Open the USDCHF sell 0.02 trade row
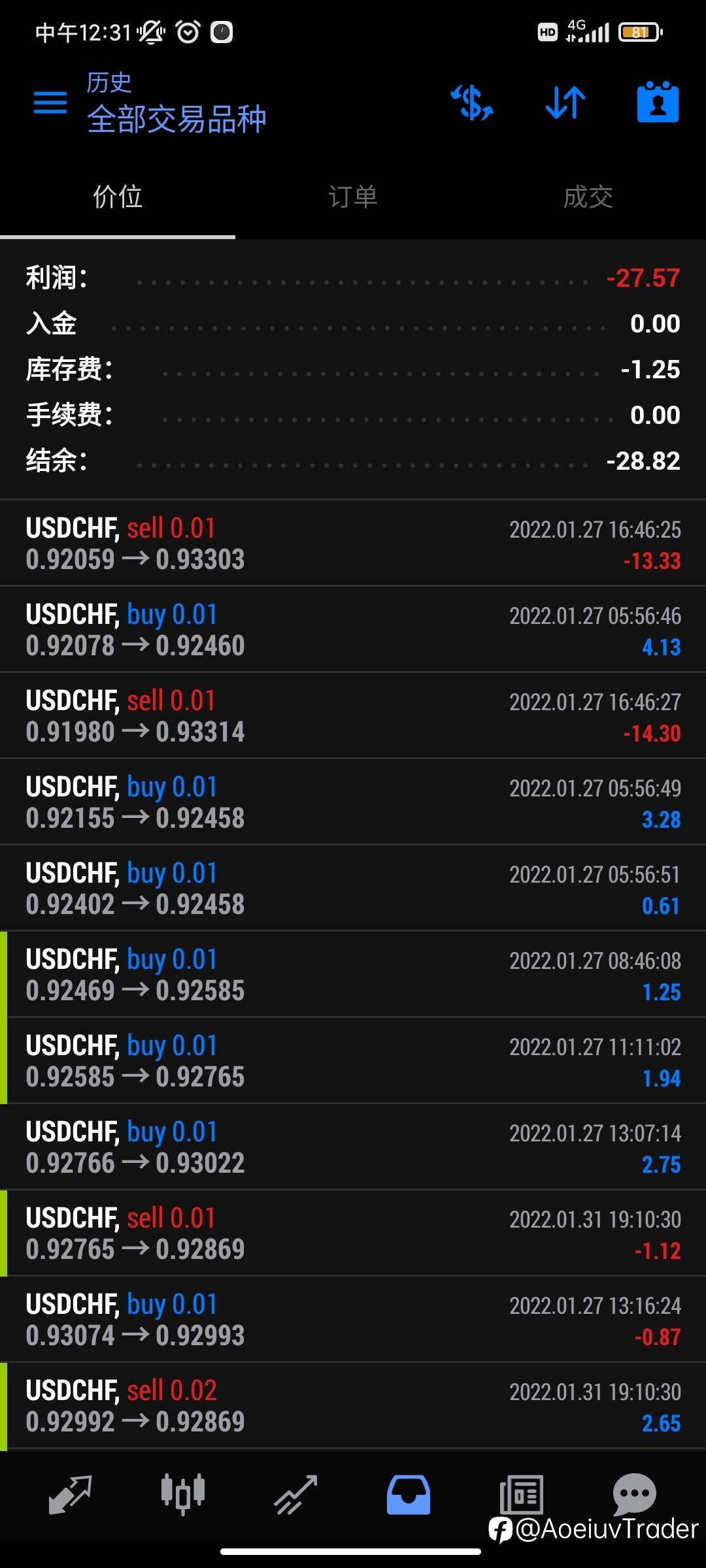 353,1406
